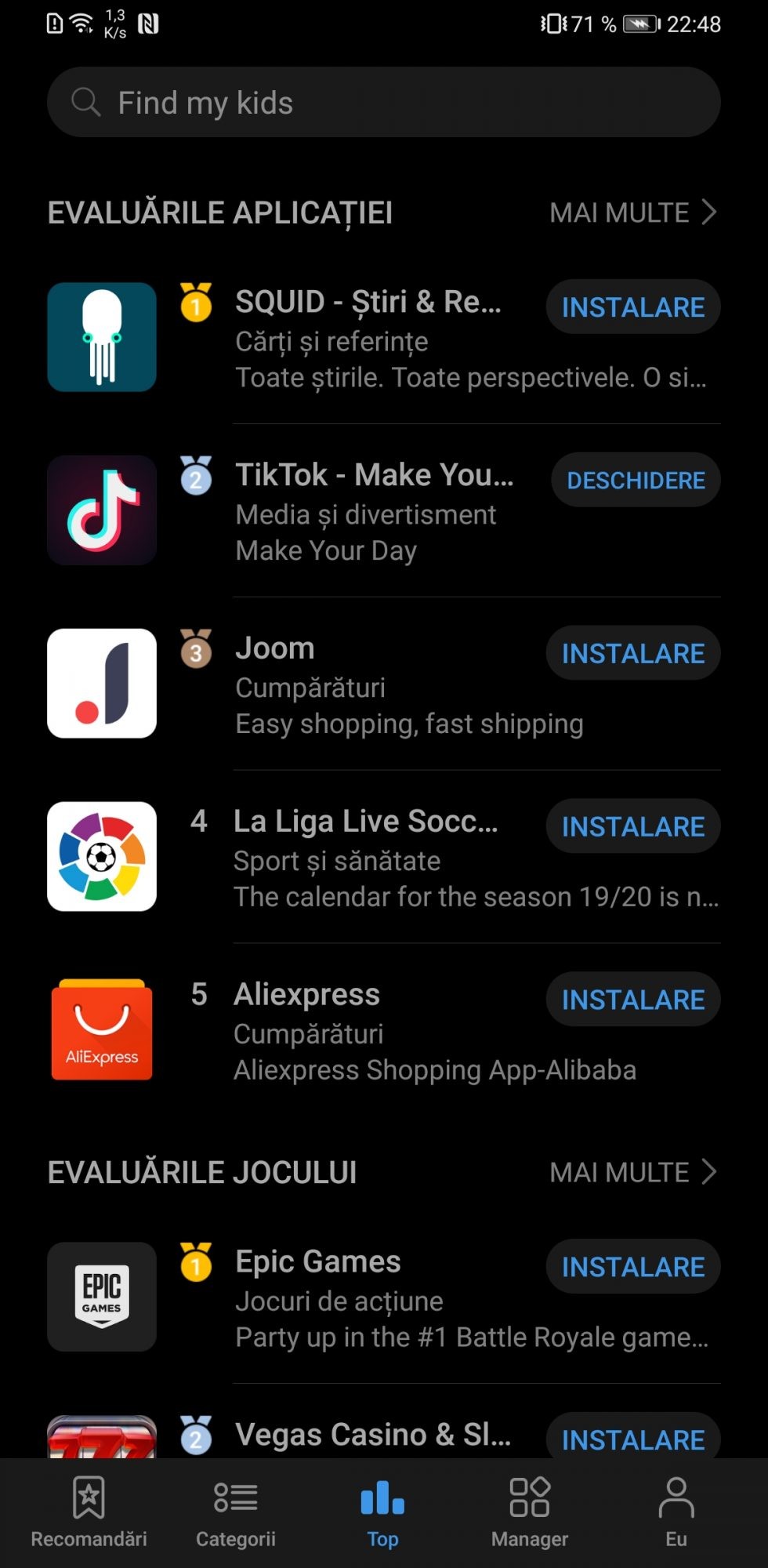Viewport: 768px width, 1568px height.
Task: Switch to the Categorii tab
Action: tap(236, 1513)
